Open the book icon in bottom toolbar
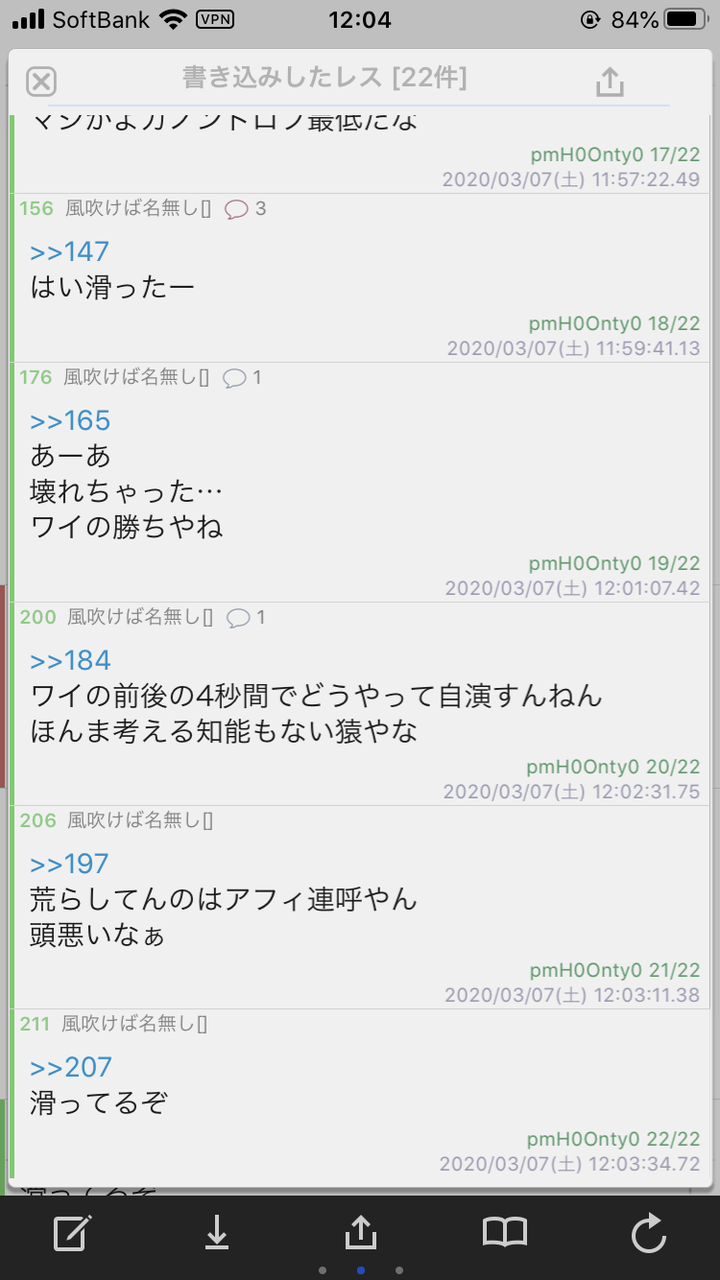Screen dimensions: 720x1280 (x=504, y=1233)
